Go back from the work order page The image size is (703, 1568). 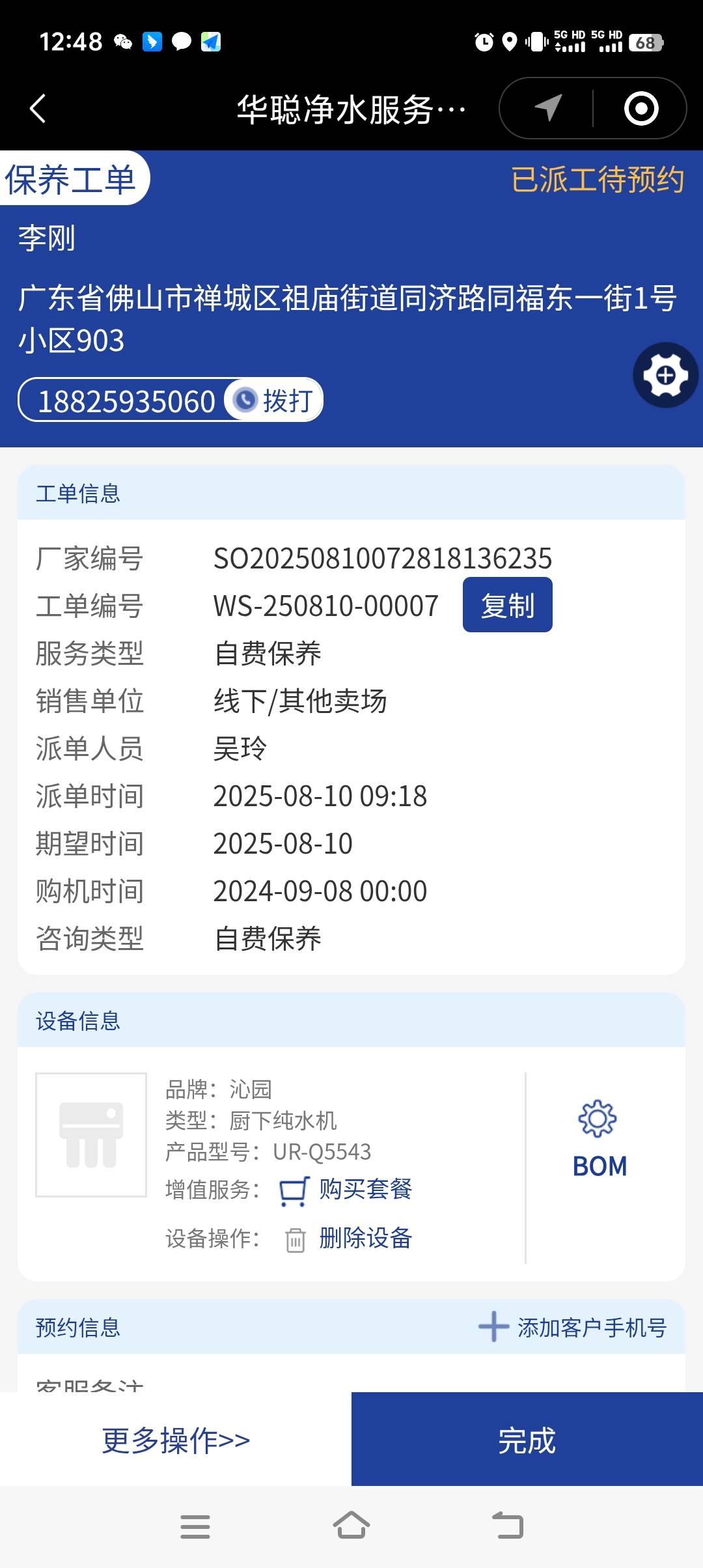[x=38, y=109]
